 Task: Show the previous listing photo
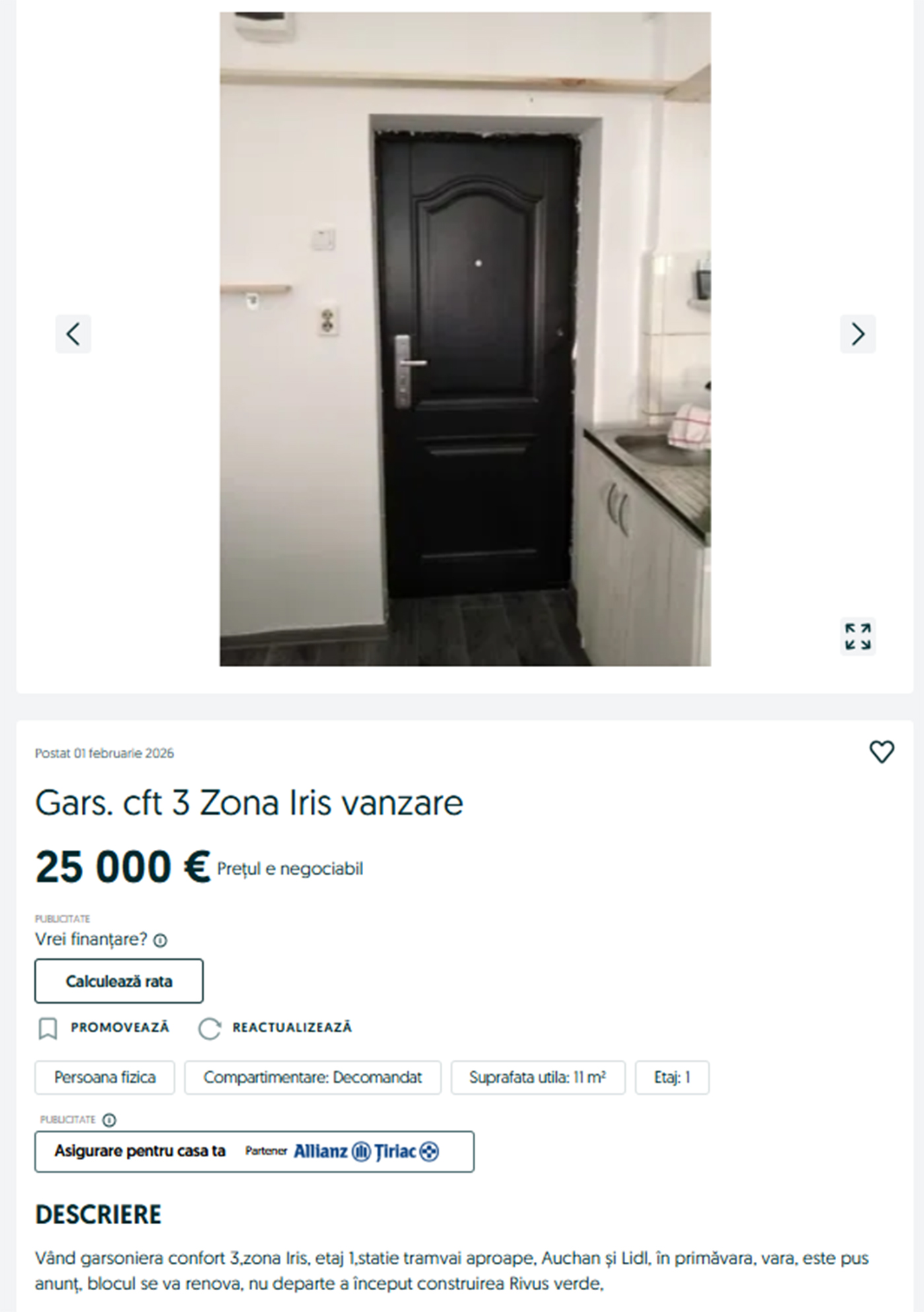coord(73,334)
